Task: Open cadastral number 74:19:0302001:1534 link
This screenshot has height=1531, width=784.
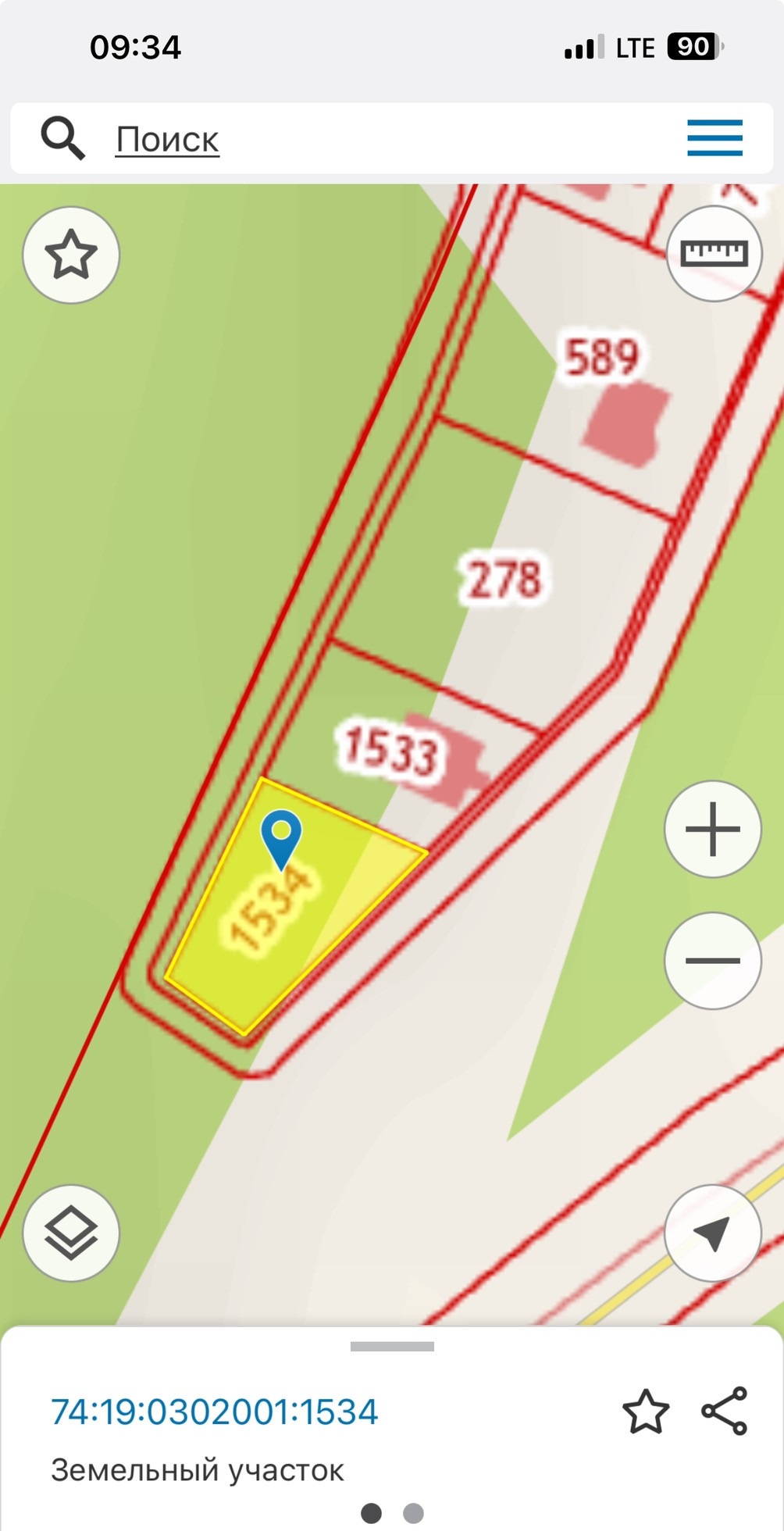Action: [215, 1412]
